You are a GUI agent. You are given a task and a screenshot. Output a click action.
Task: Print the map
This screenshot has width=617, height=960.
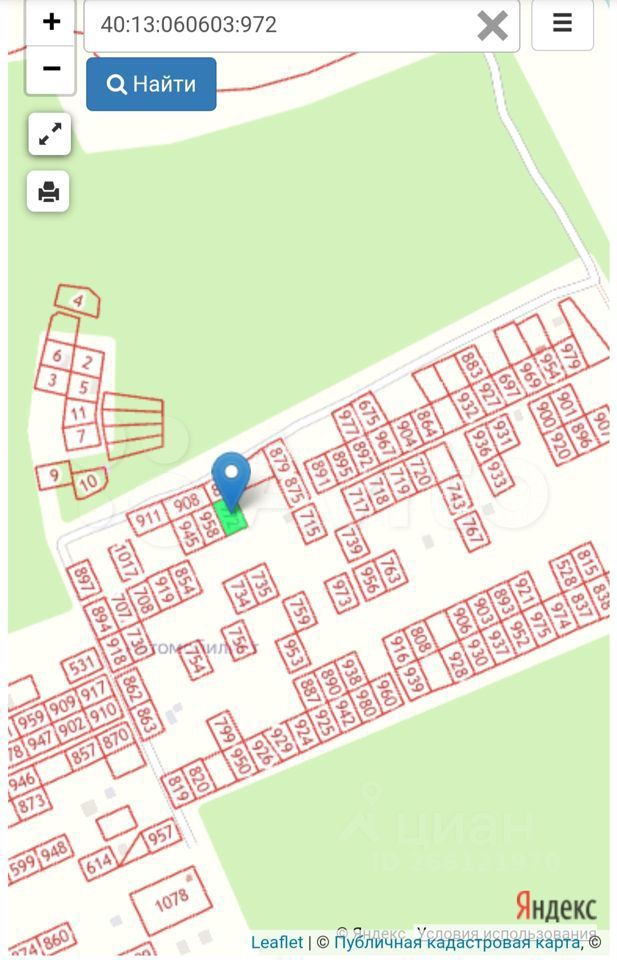tap(48, 190)
